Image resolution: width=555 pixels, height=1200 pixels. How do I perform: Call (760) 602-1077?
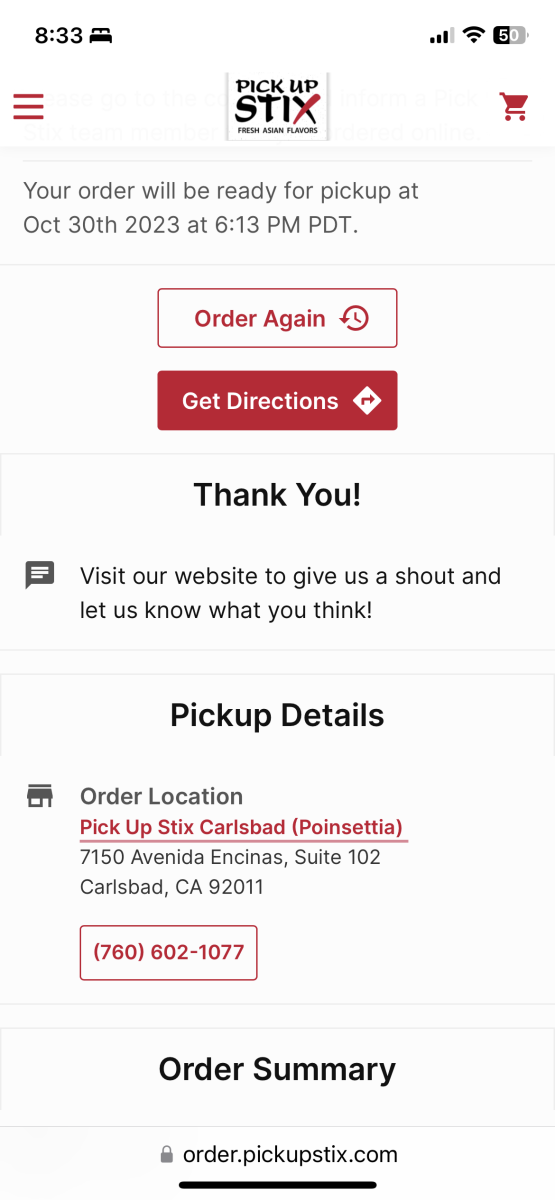click(168, 952)
